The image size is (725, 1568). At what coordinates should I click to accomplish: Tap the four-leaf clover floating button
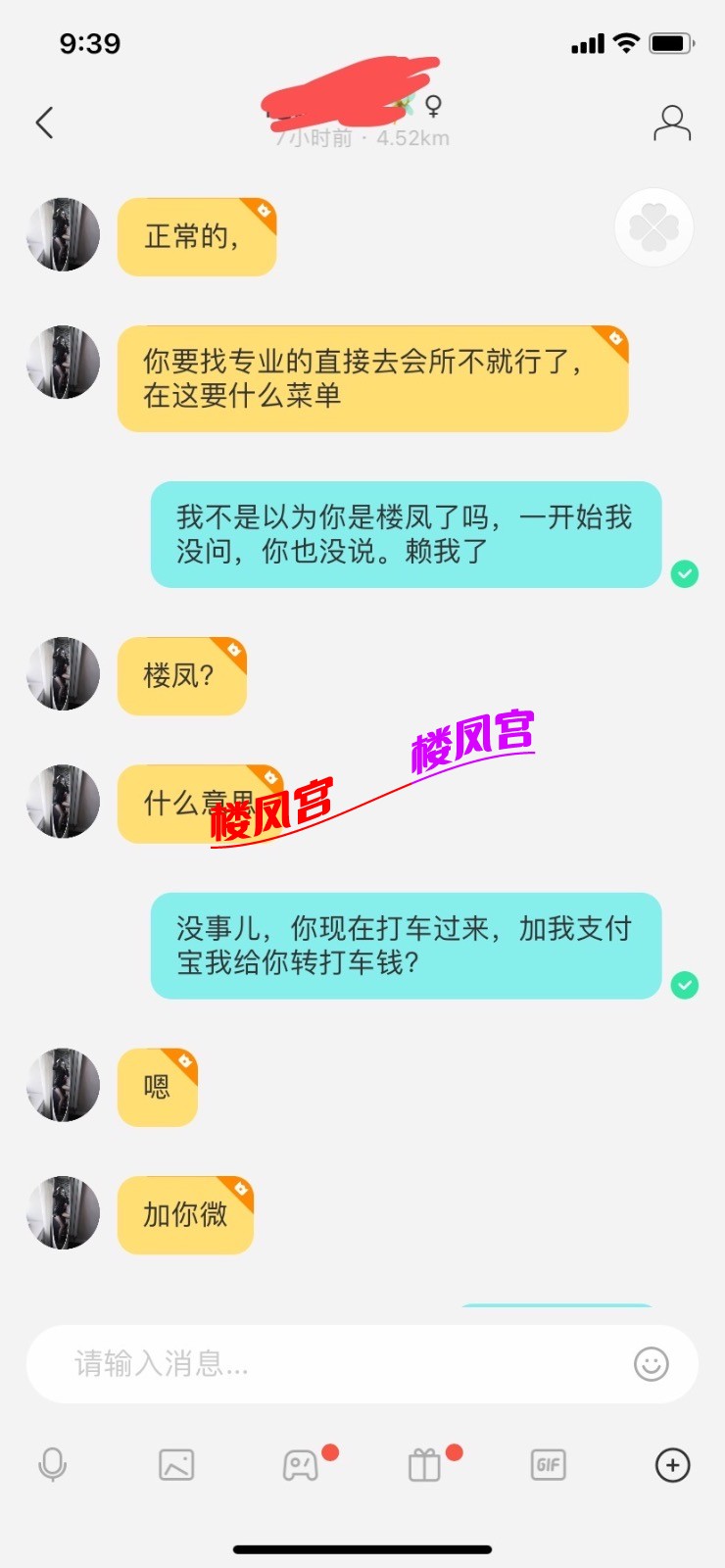(653, 227)
